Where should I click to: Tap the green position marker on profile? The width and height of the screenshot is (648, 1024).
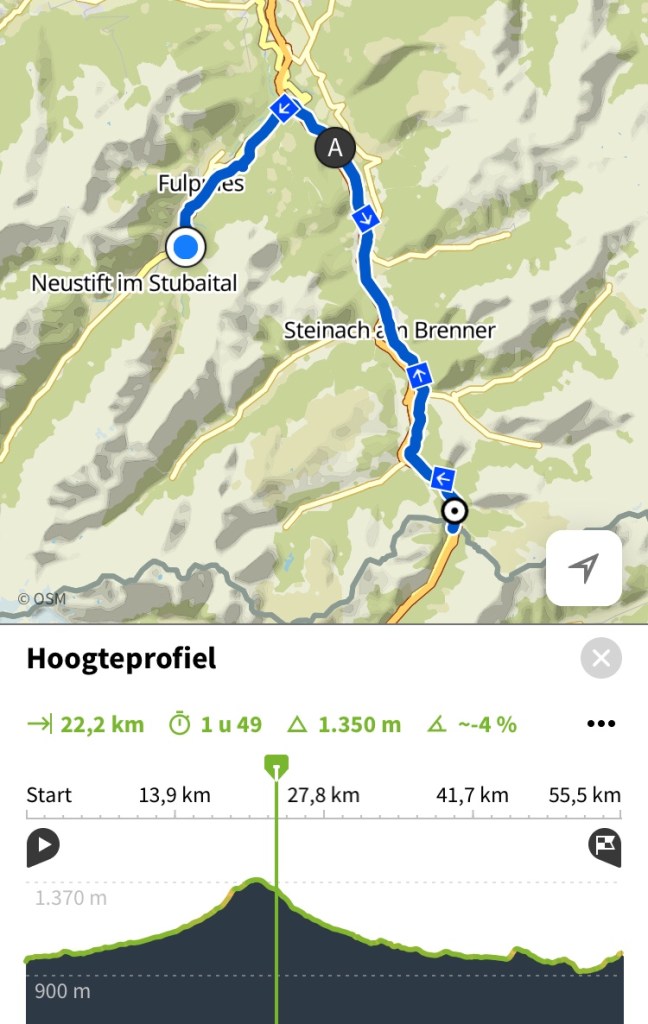point(277,767)
